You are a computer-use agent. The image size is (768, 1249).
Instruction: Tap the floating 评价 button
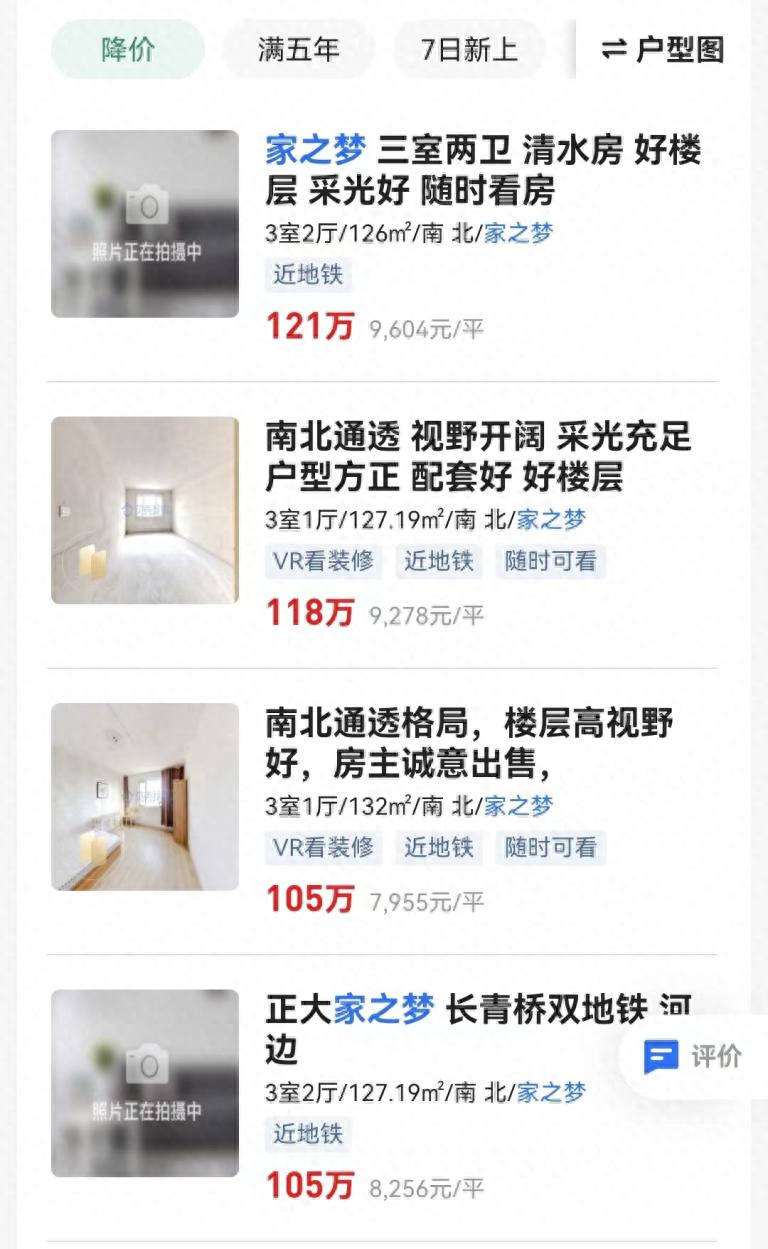694,1056
